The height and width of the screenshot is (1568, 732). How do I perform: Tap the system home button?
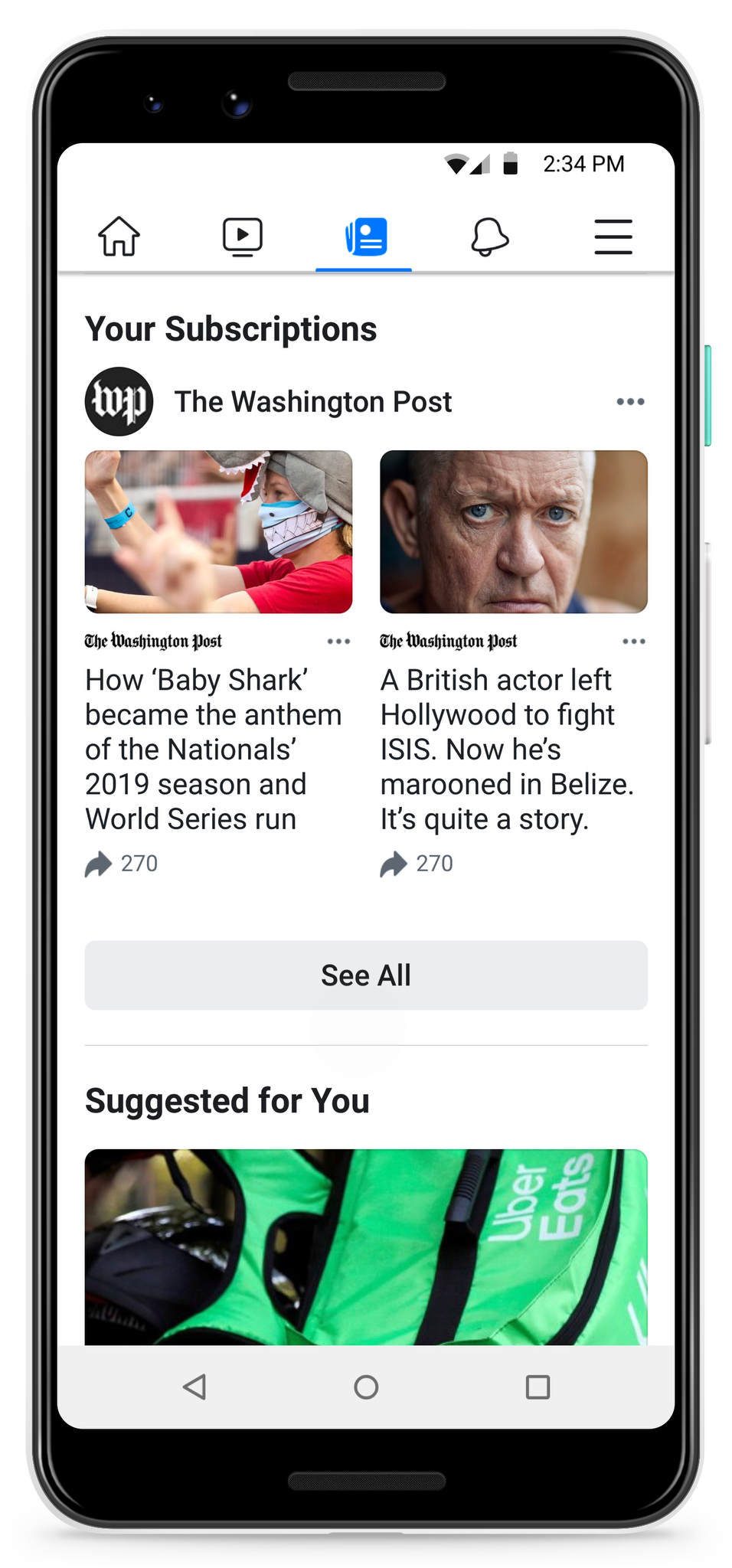point(366,1387)
